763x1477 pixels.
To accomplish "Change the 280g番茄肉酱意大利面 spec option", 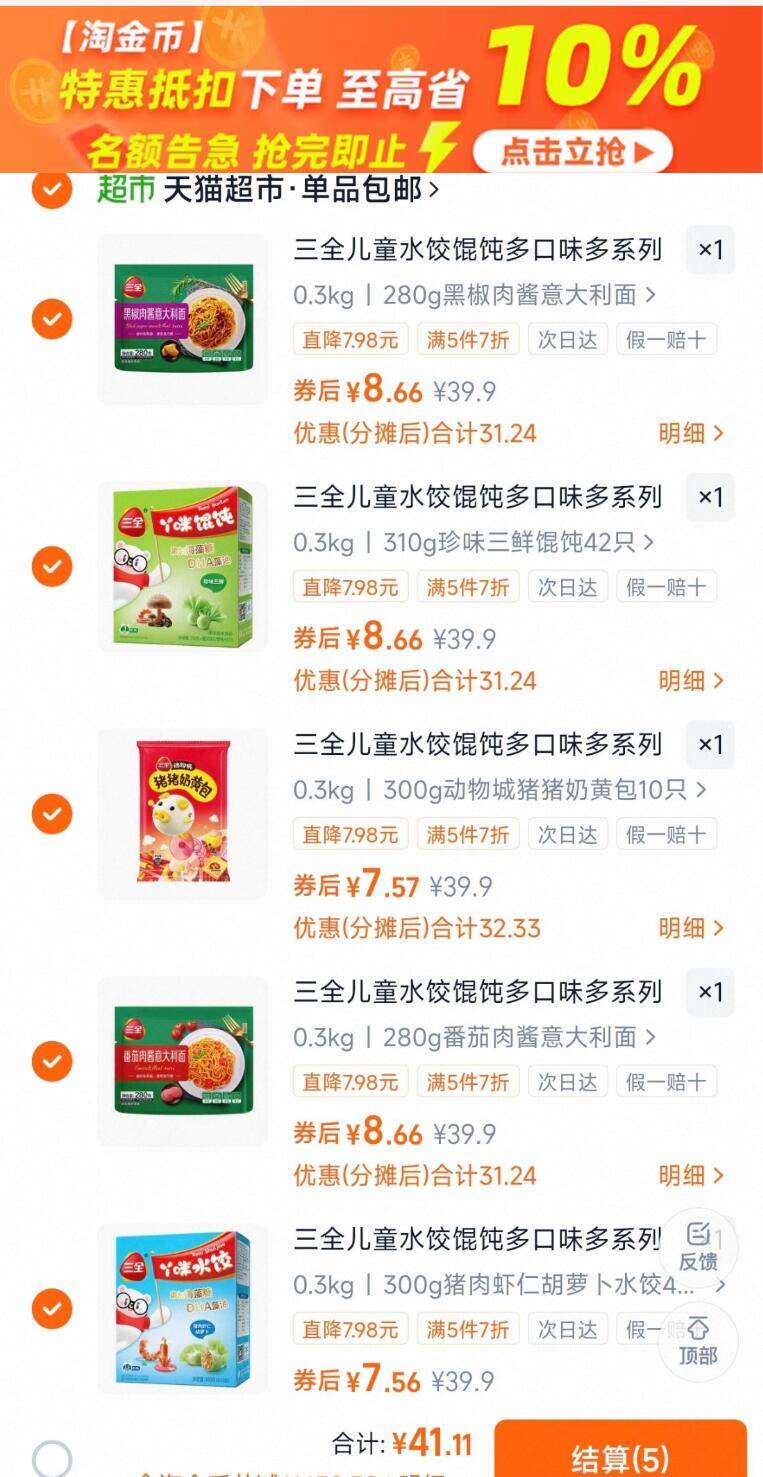I will coord(475,1037).
